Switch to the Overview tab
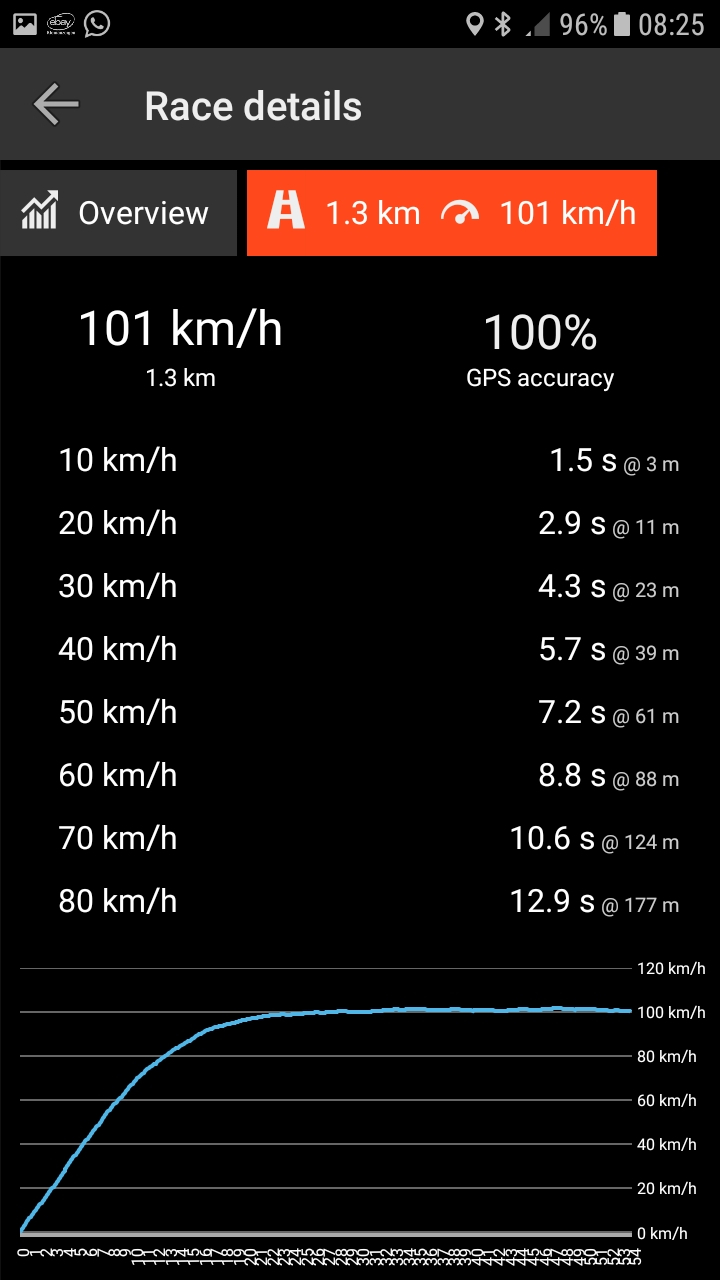720x1280 pixels. coord(118,213)
